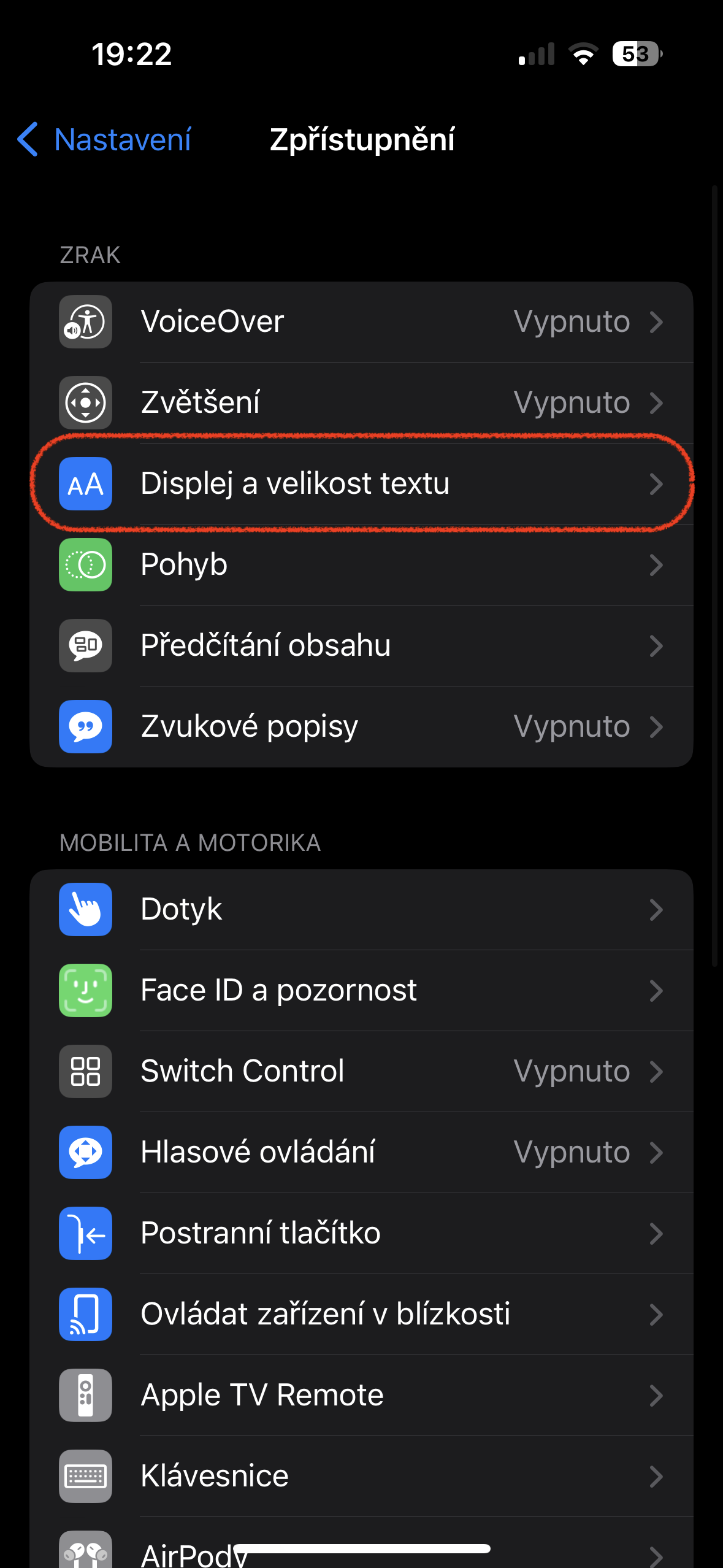Open Displej a velikost textu
This screenshot has height=1568, width=723.
pos(361,484)
